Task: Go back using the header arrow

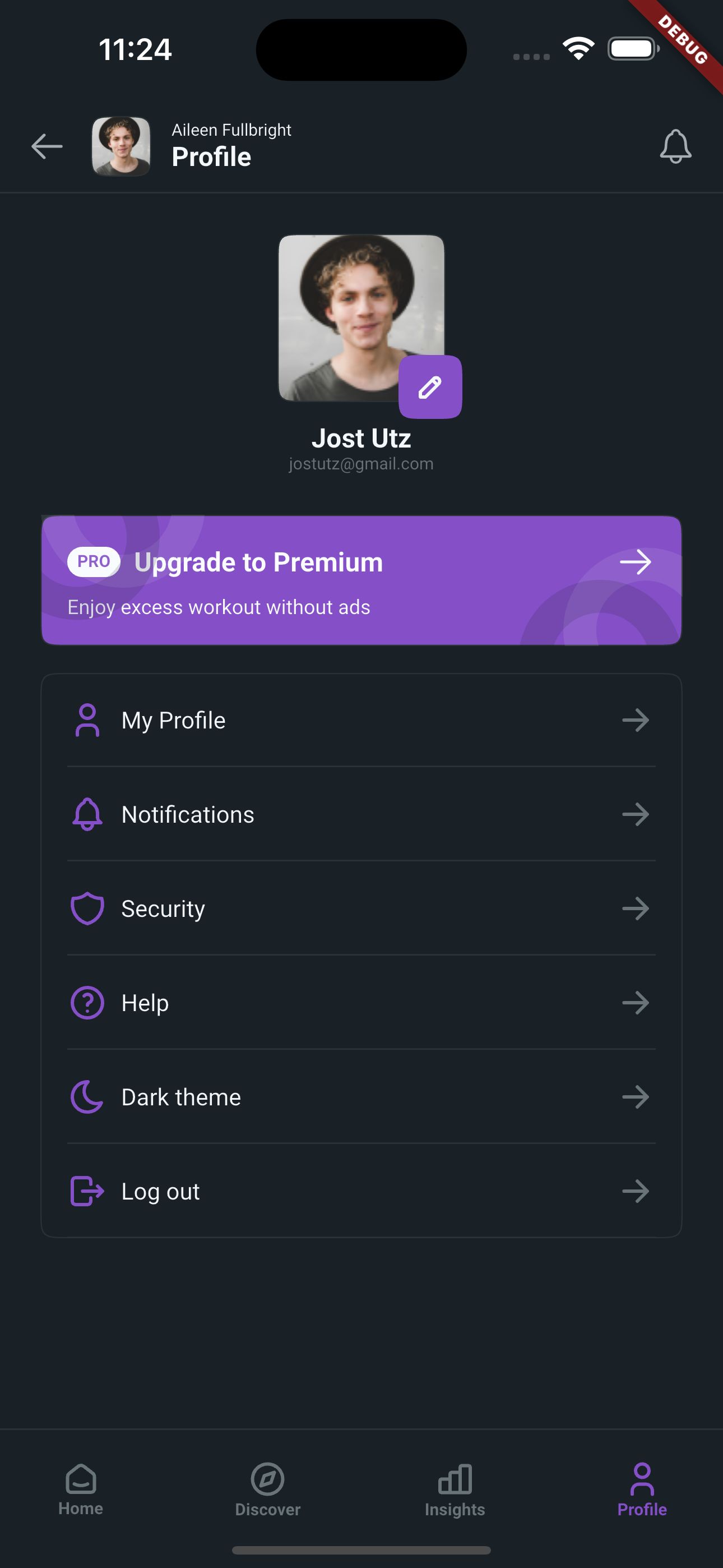Action: click(47, 146)
